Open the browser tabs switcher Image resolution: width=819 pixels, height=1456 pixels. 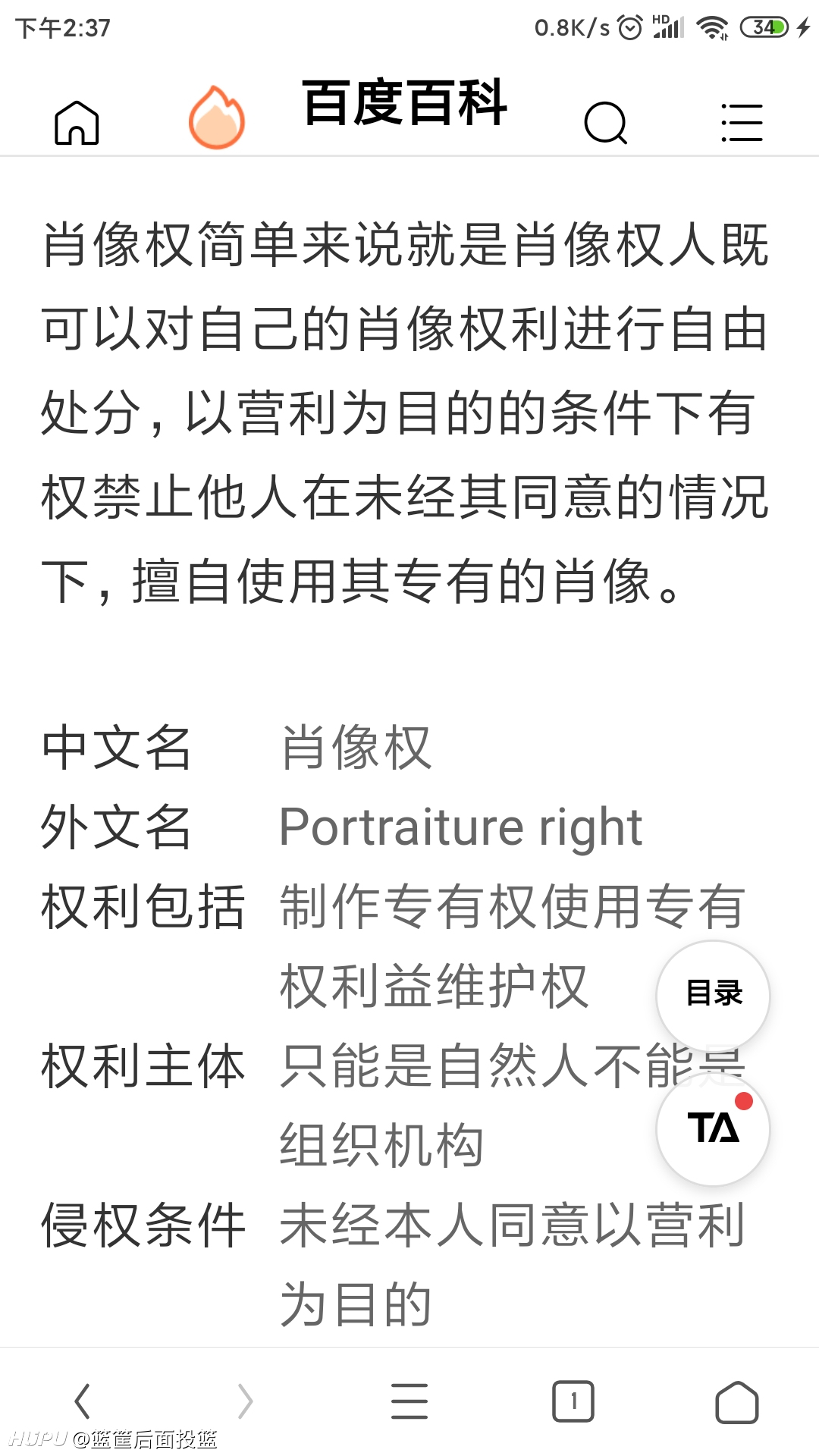point(573,1401)
